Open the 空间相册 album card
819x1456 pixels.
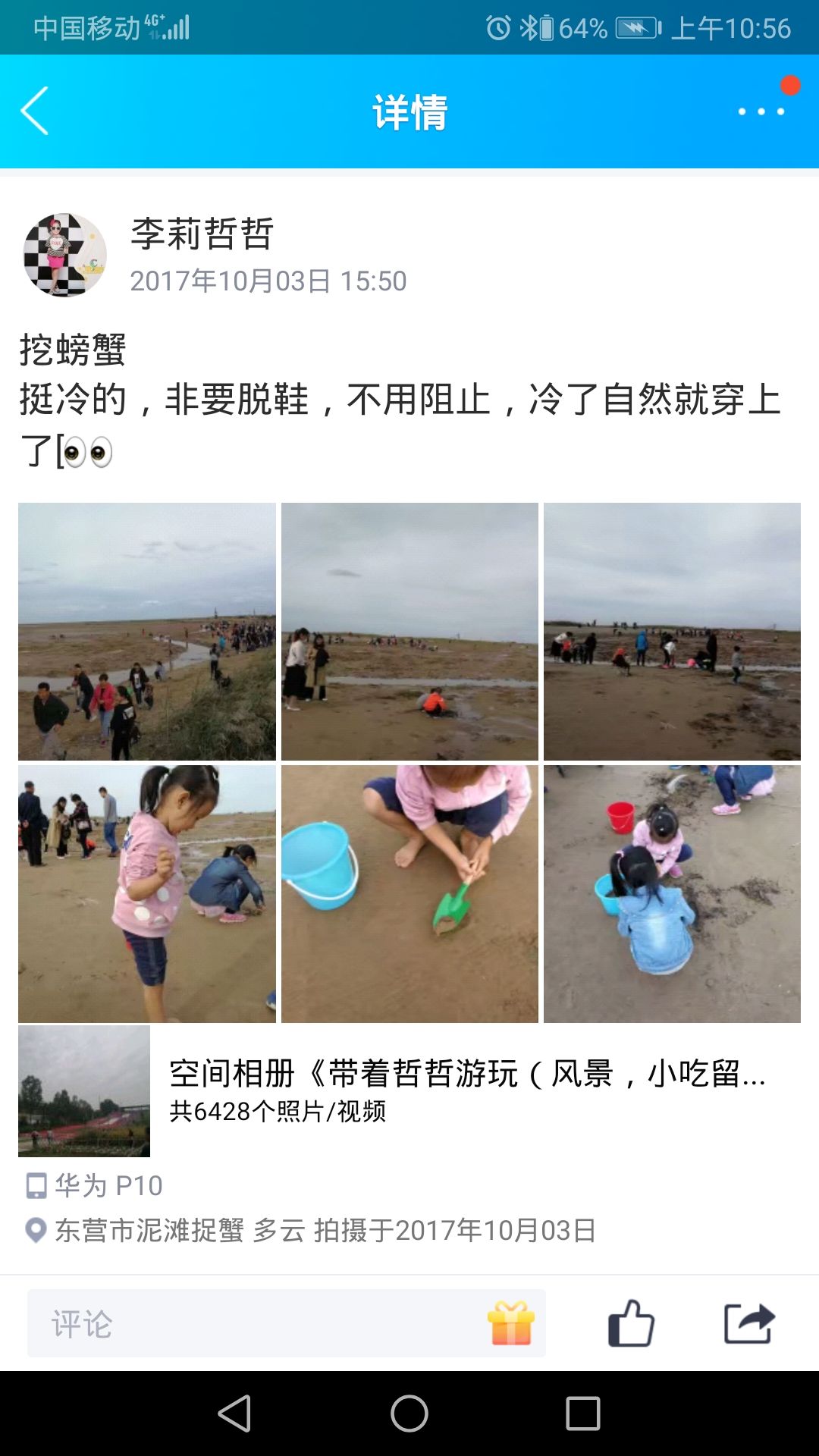point(409,1090)
